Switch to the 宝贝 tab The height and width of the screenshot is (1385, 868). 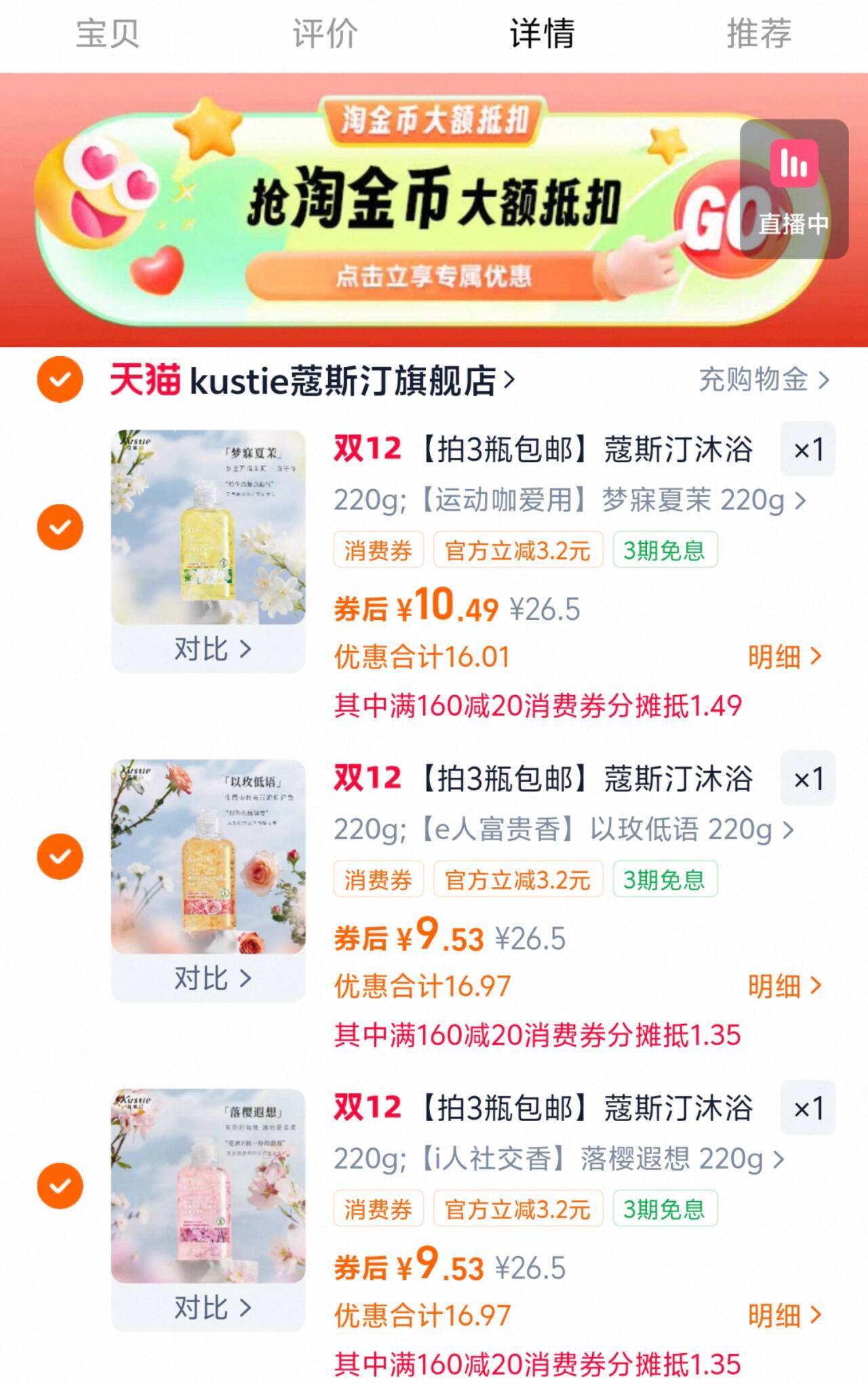click(108, 33)
